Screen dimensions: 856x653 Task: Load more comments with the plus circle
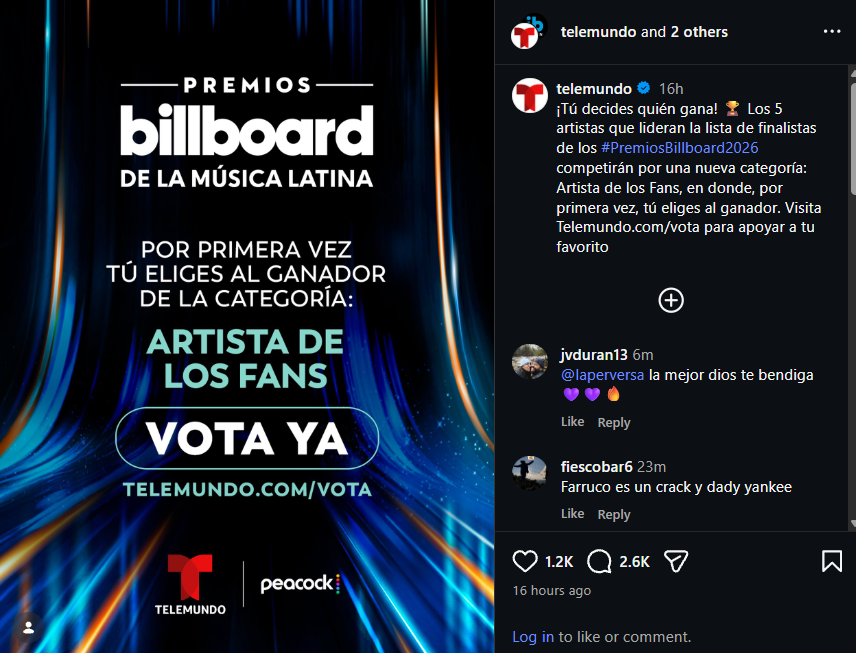[671, 300]
